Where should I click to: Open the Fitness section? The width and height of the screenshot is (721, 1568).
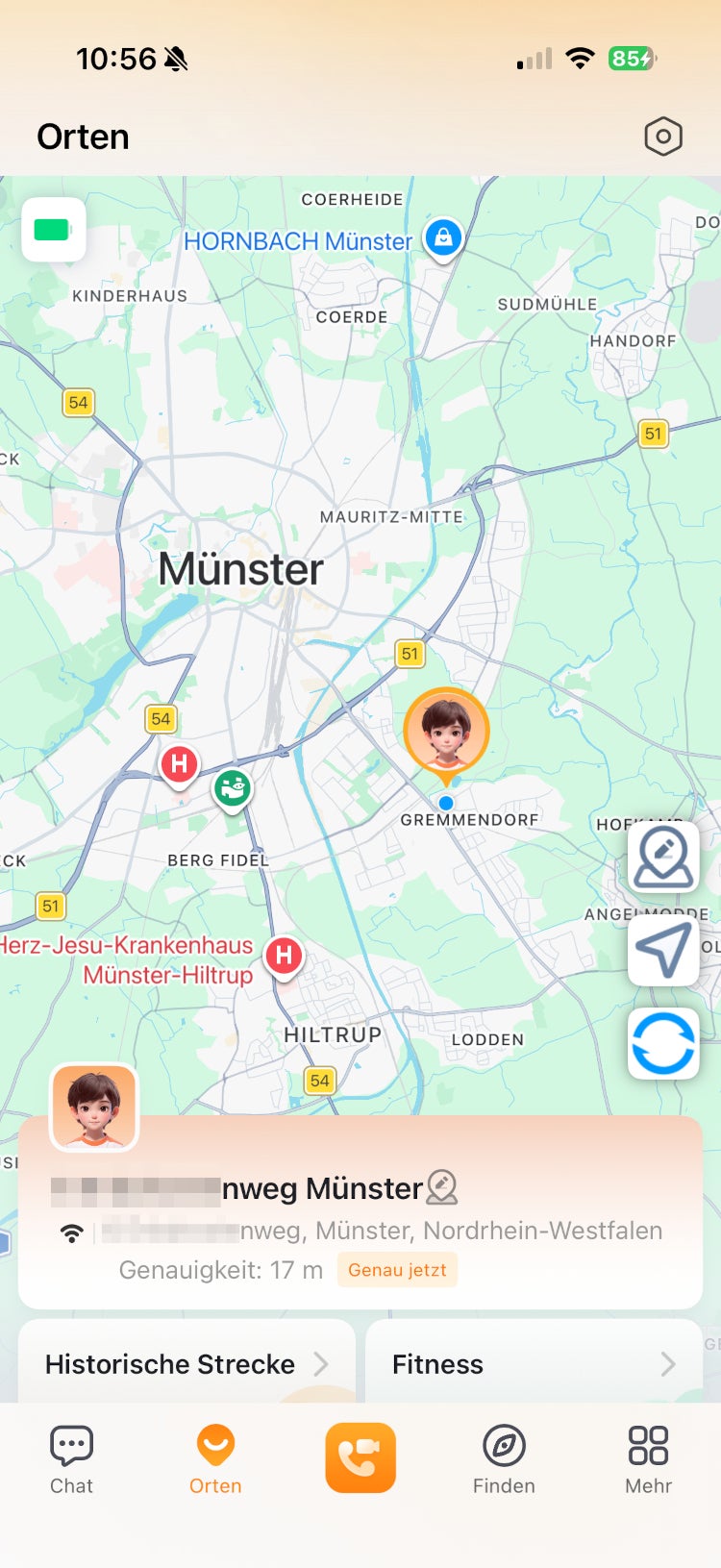(x=534, y=1363)
